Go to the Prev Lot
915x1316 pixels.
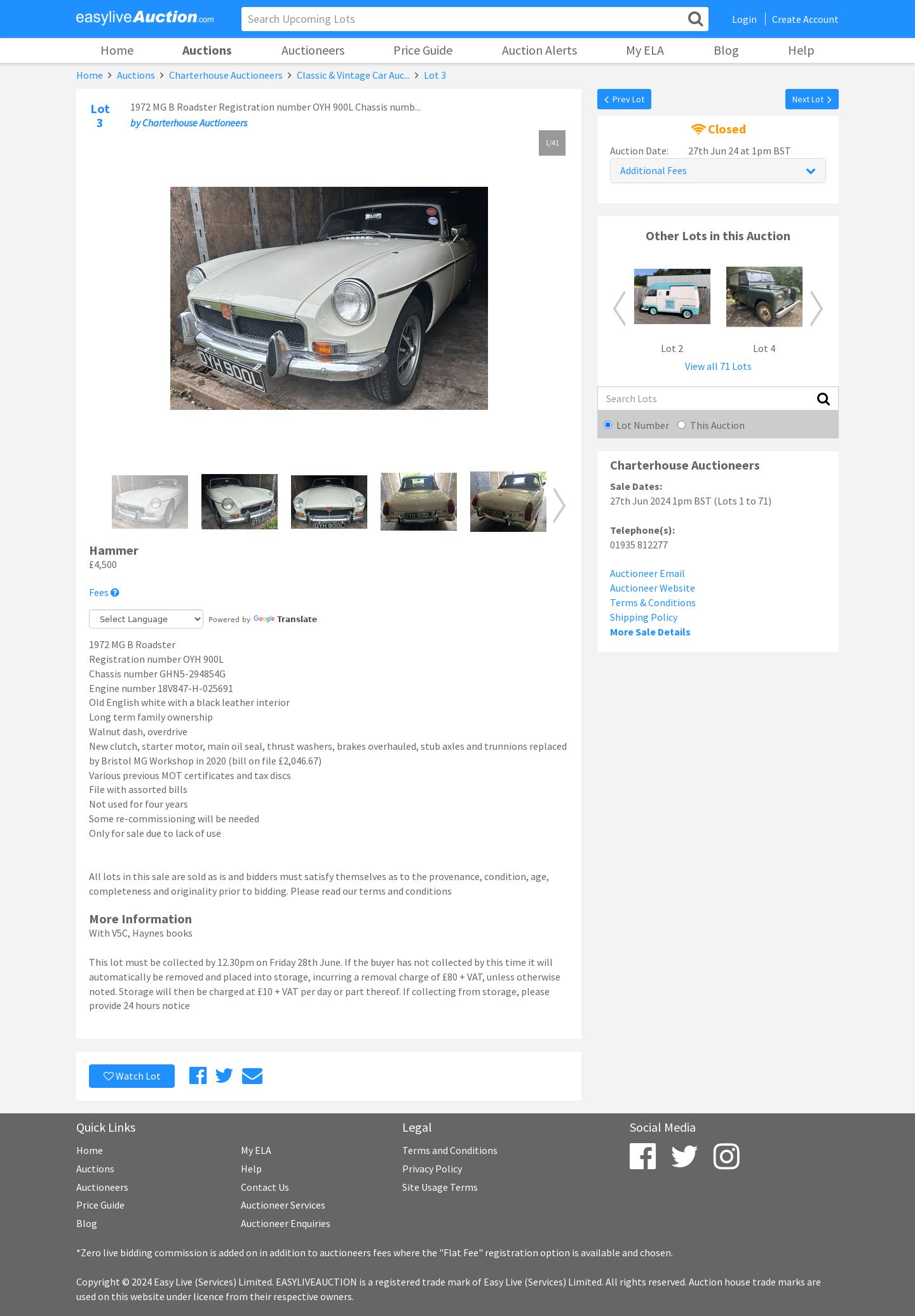click(624, 99)
